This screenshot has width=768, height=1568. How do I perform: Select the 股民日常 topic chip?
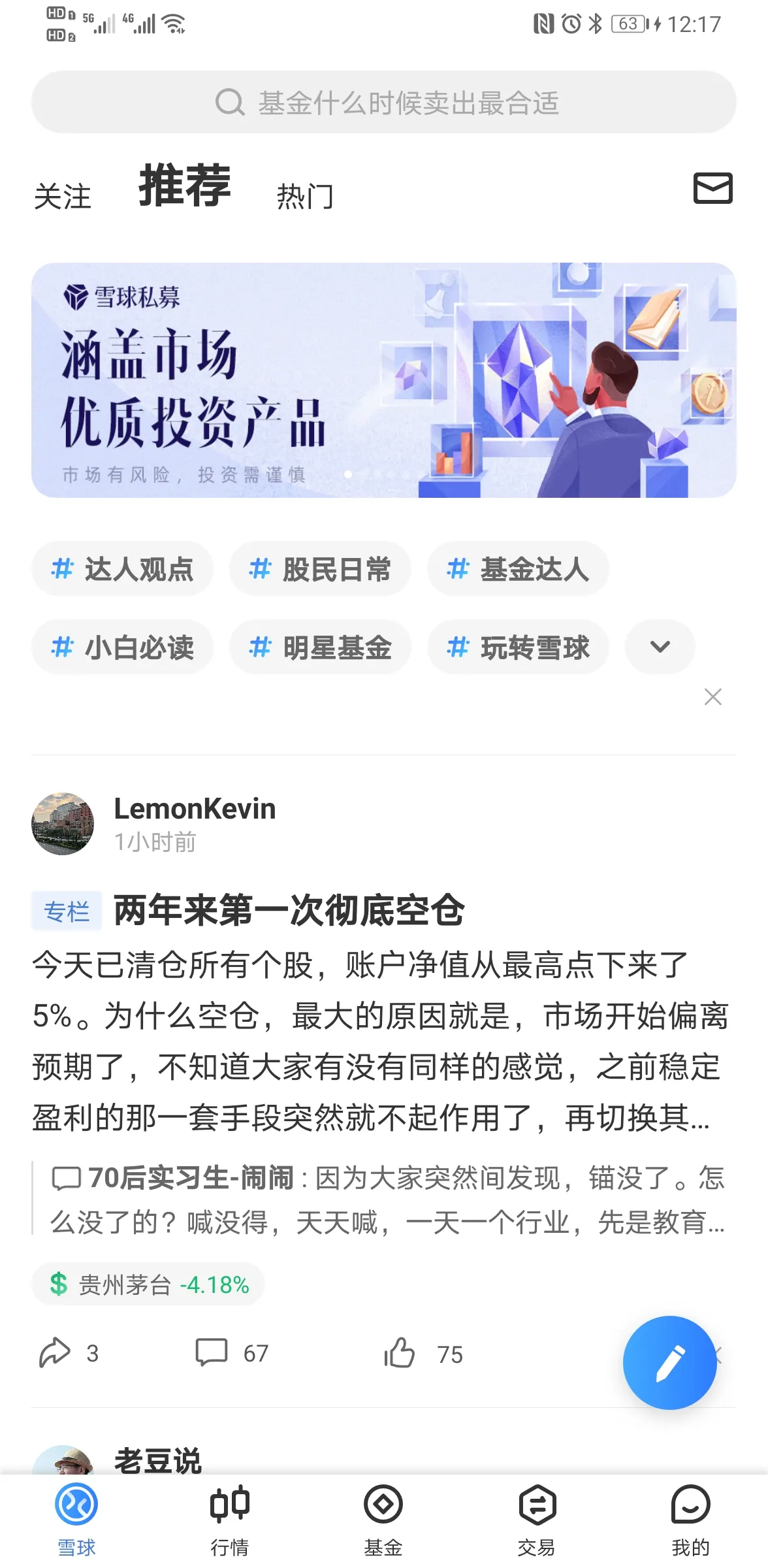click(x=320, y=569)
